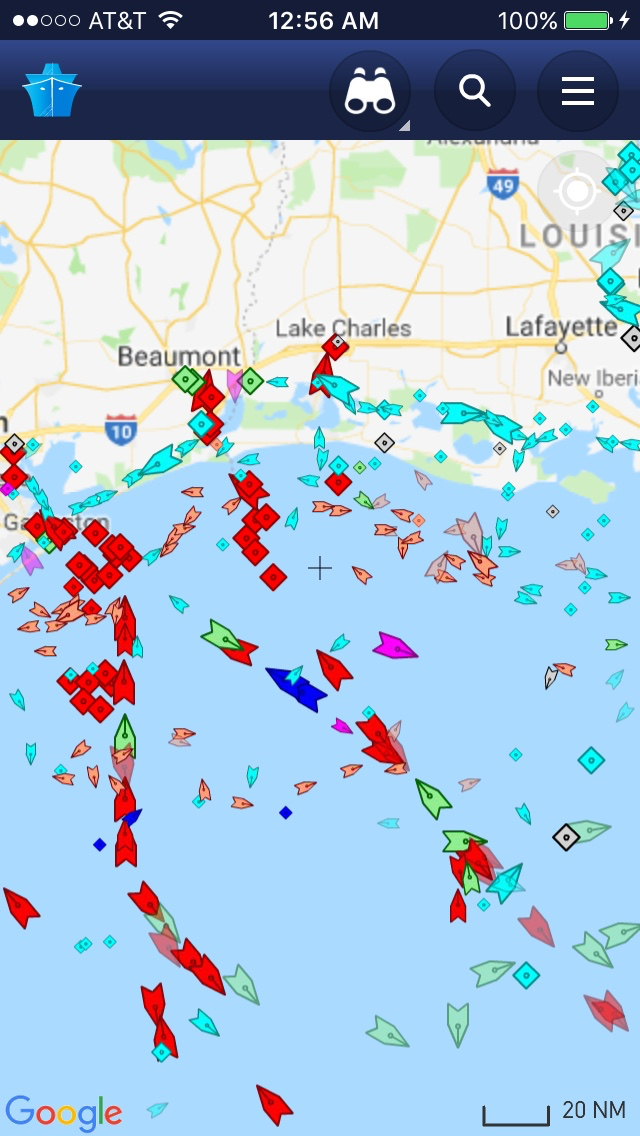Viewport: 640px width, 1136px height.
Task: Open the binoculars view options
Action: point(370,91)
